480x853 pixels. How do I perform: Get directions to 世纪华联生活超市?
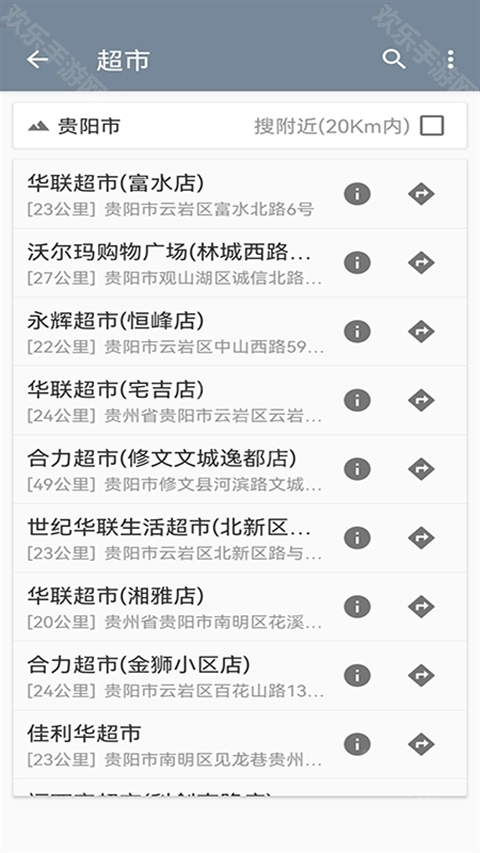pos(421,537)
